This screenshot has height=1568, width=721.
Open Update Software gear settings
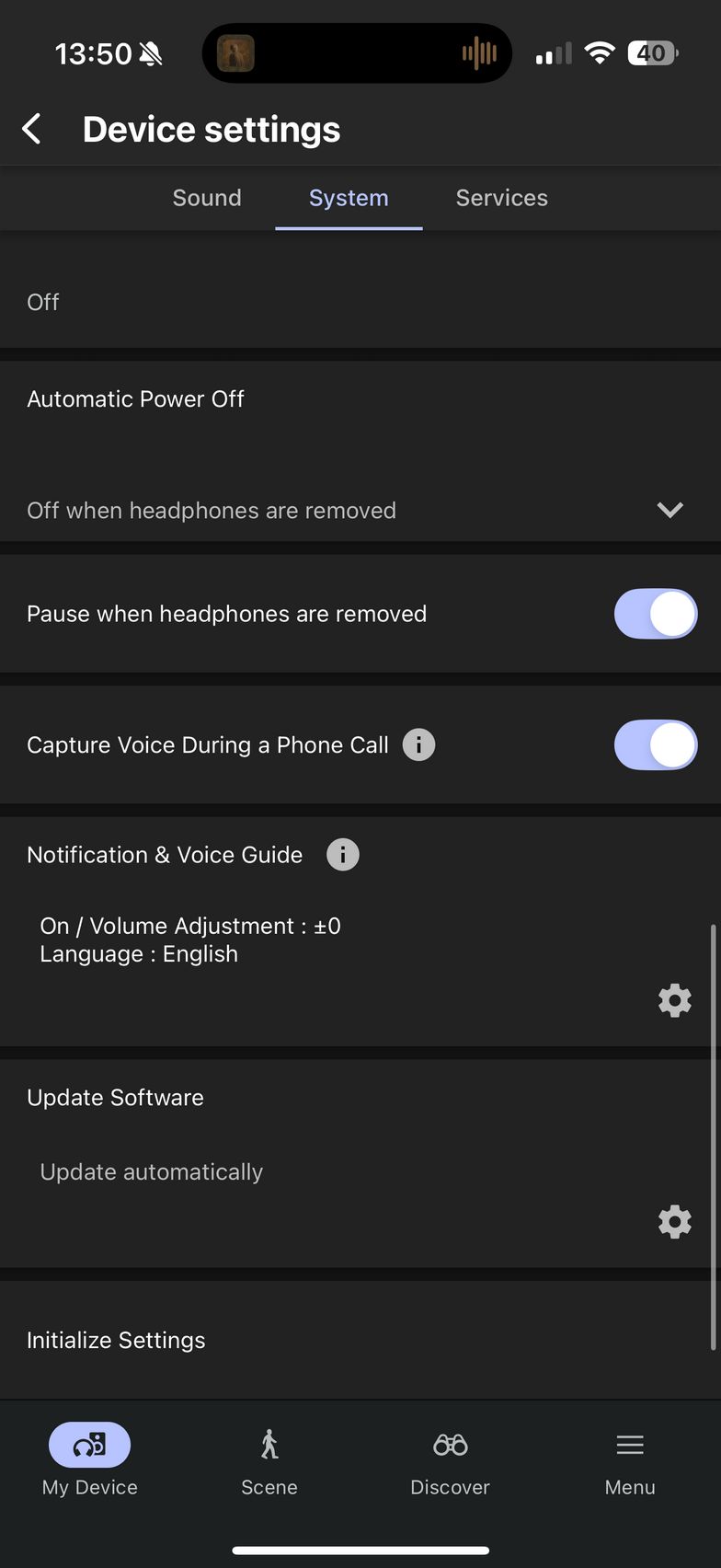click(675, 1222)
